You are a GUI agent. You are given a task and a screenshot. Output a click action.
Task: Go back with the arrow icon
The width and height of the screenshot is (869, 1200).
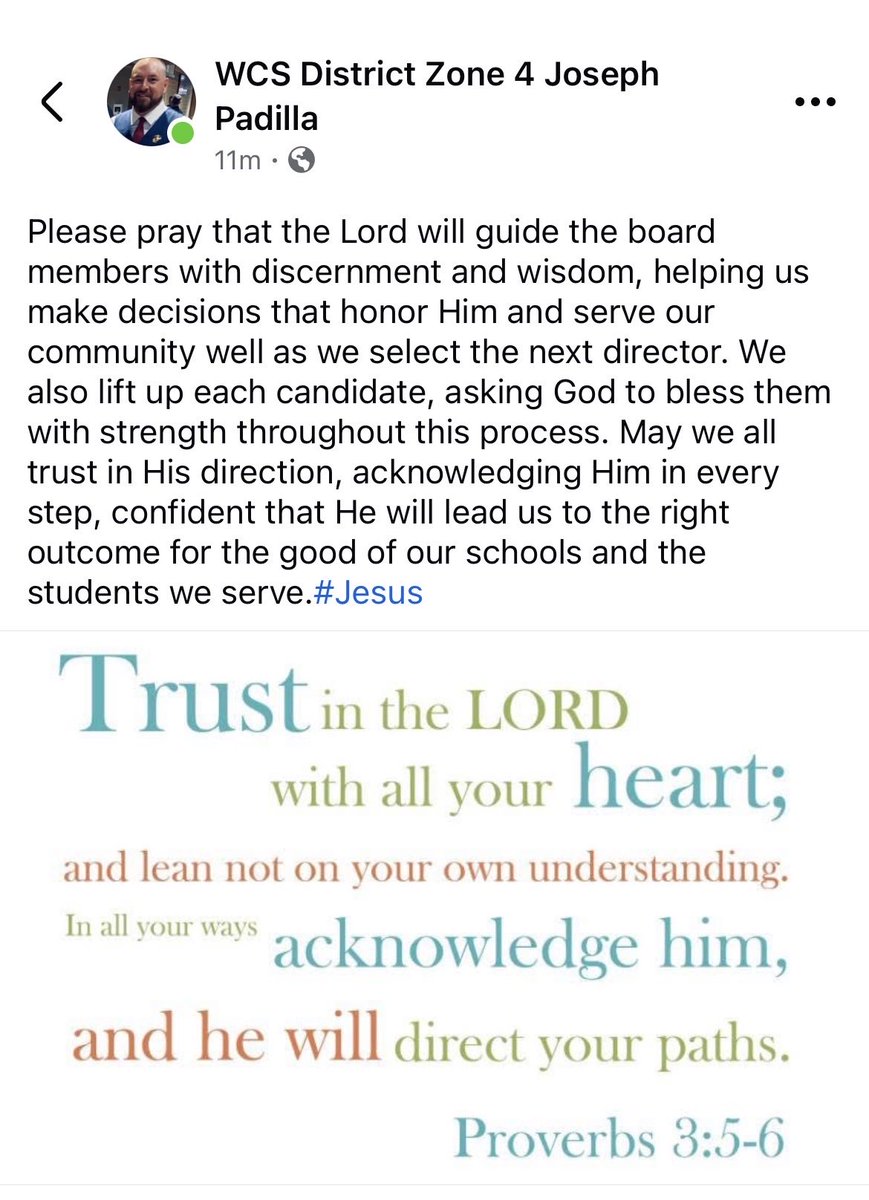52,102
